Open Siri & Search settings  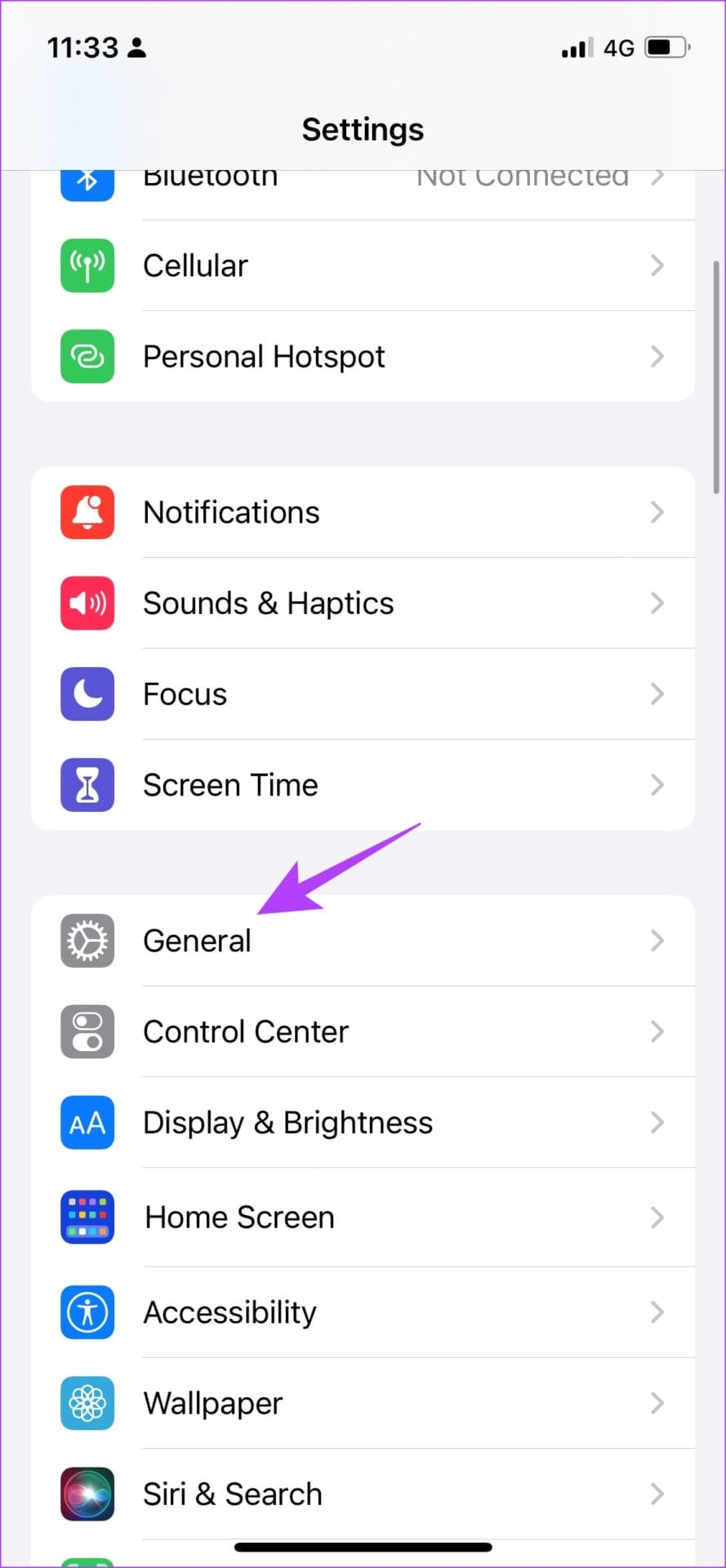pos(363,1494)
